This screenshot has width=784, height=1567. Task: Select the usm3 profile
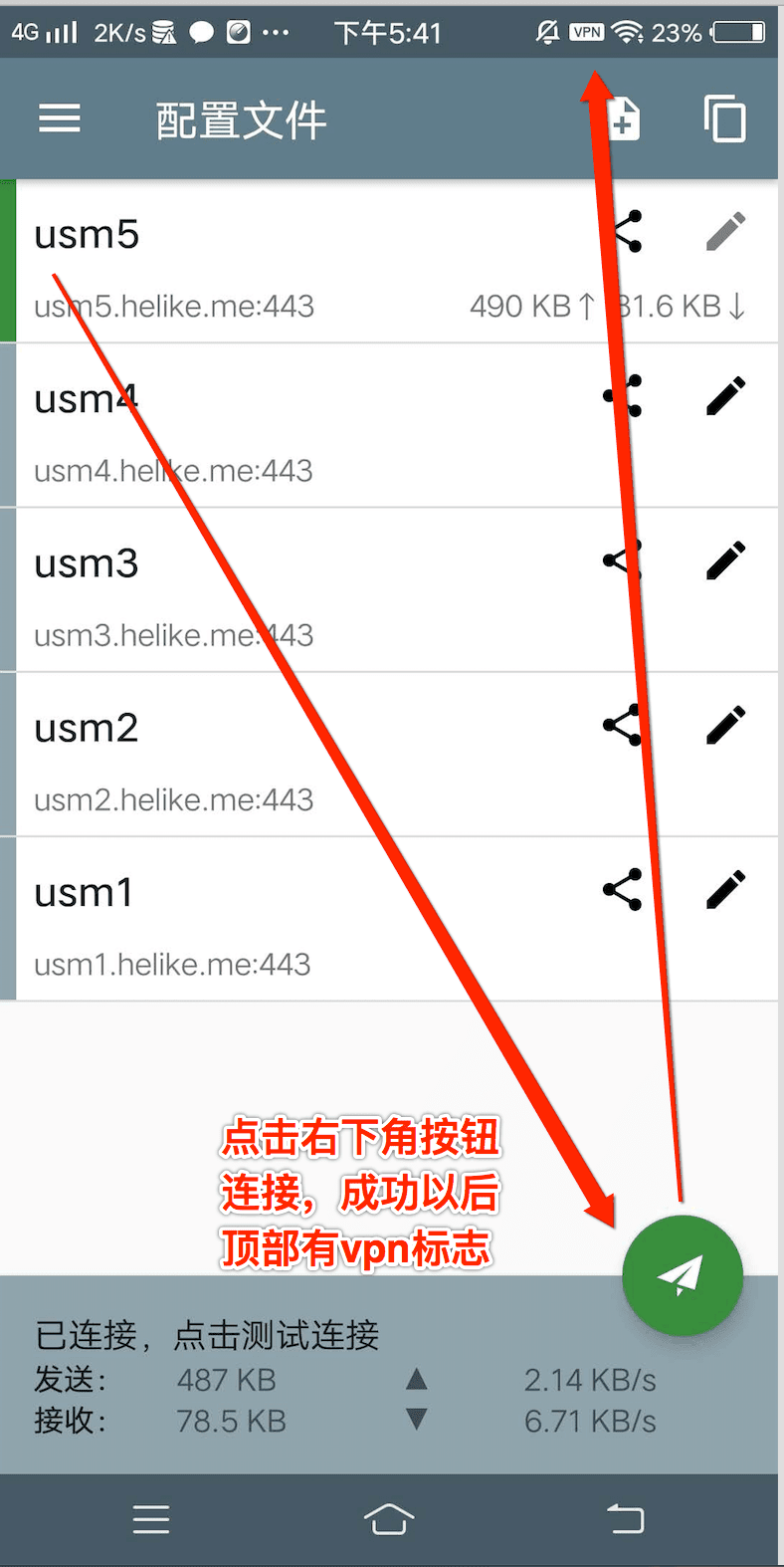(x=249, y=590)
